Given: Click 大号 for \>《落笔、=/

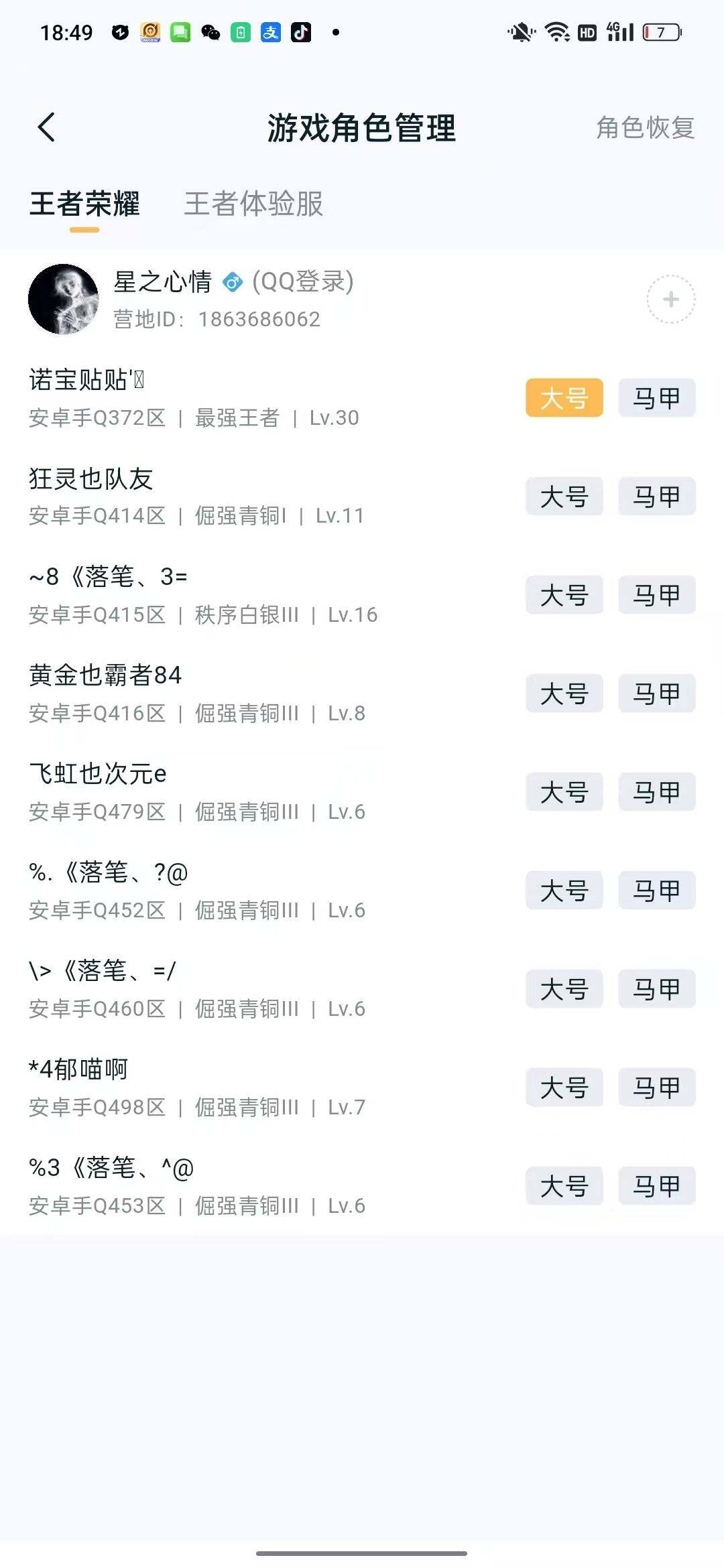Looking at the screenshot, I should tap(564, 989).
